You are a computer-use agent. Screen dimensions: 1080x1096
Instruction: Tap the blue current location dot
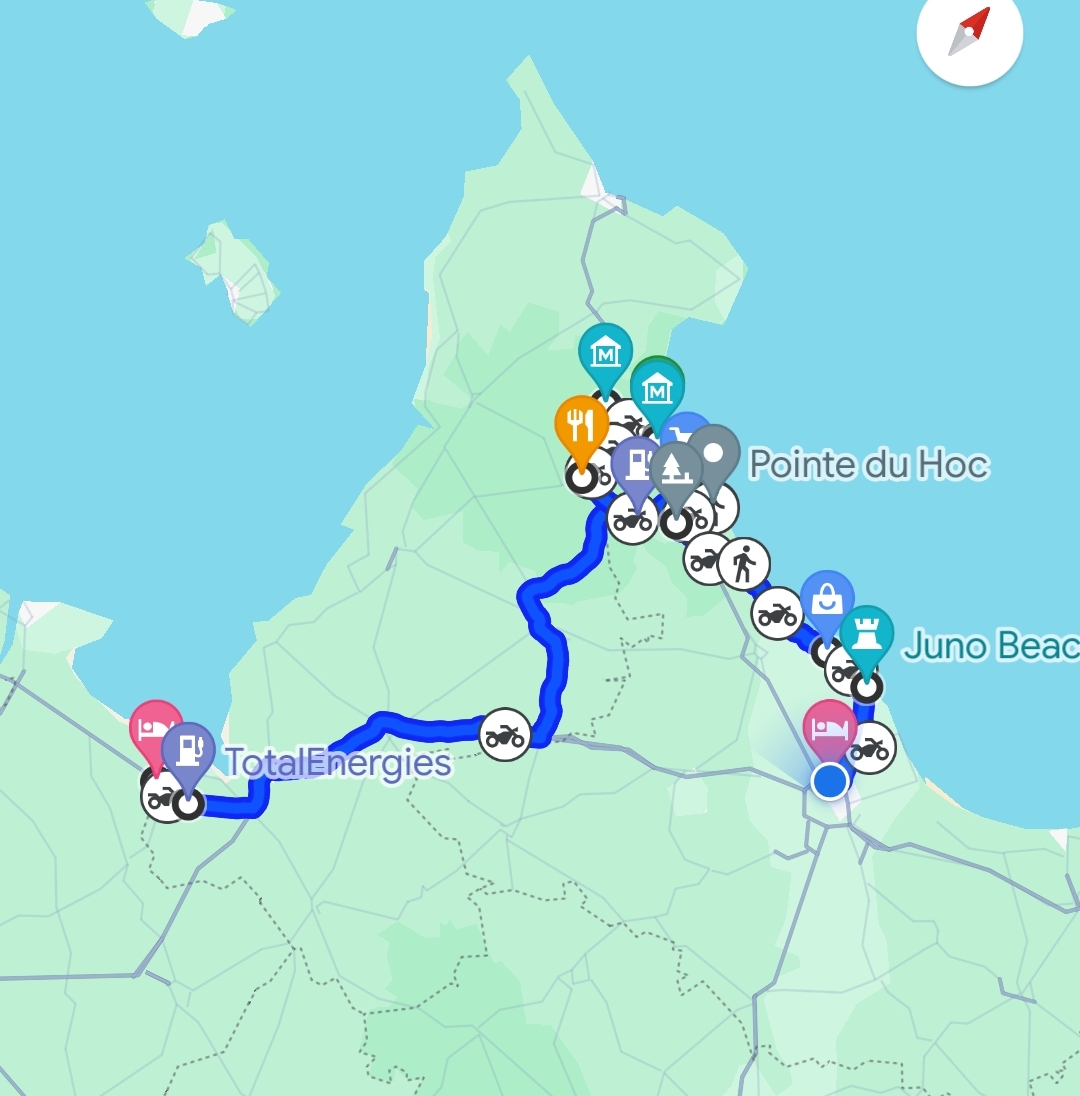pos(829,780)
